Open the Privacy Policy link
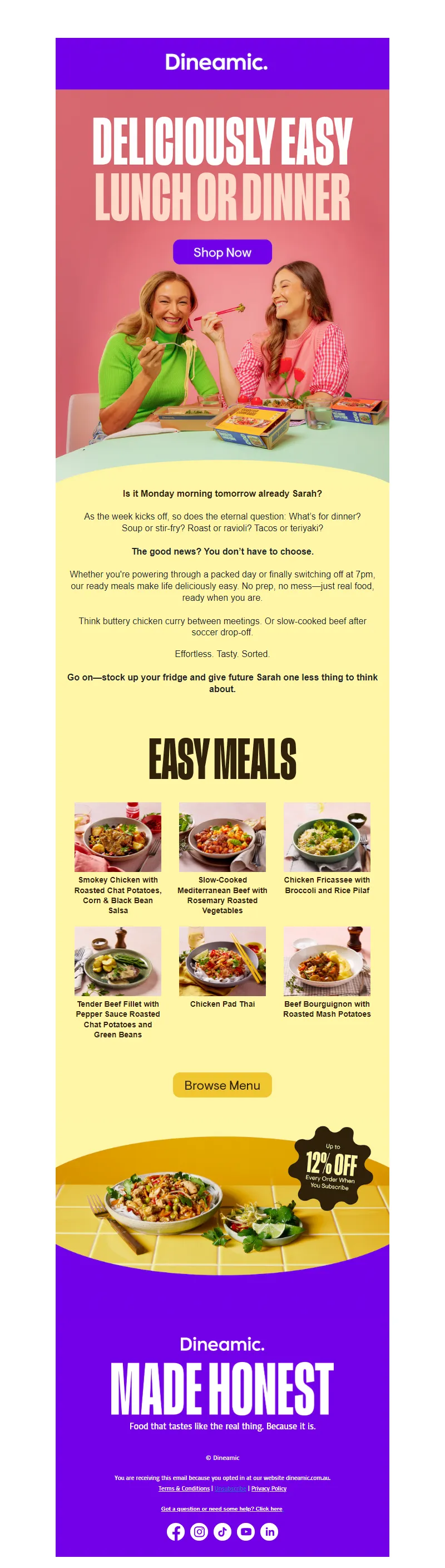This screenshot has width=445, height=1568. pyautogui.click(x=269, y=1488)
